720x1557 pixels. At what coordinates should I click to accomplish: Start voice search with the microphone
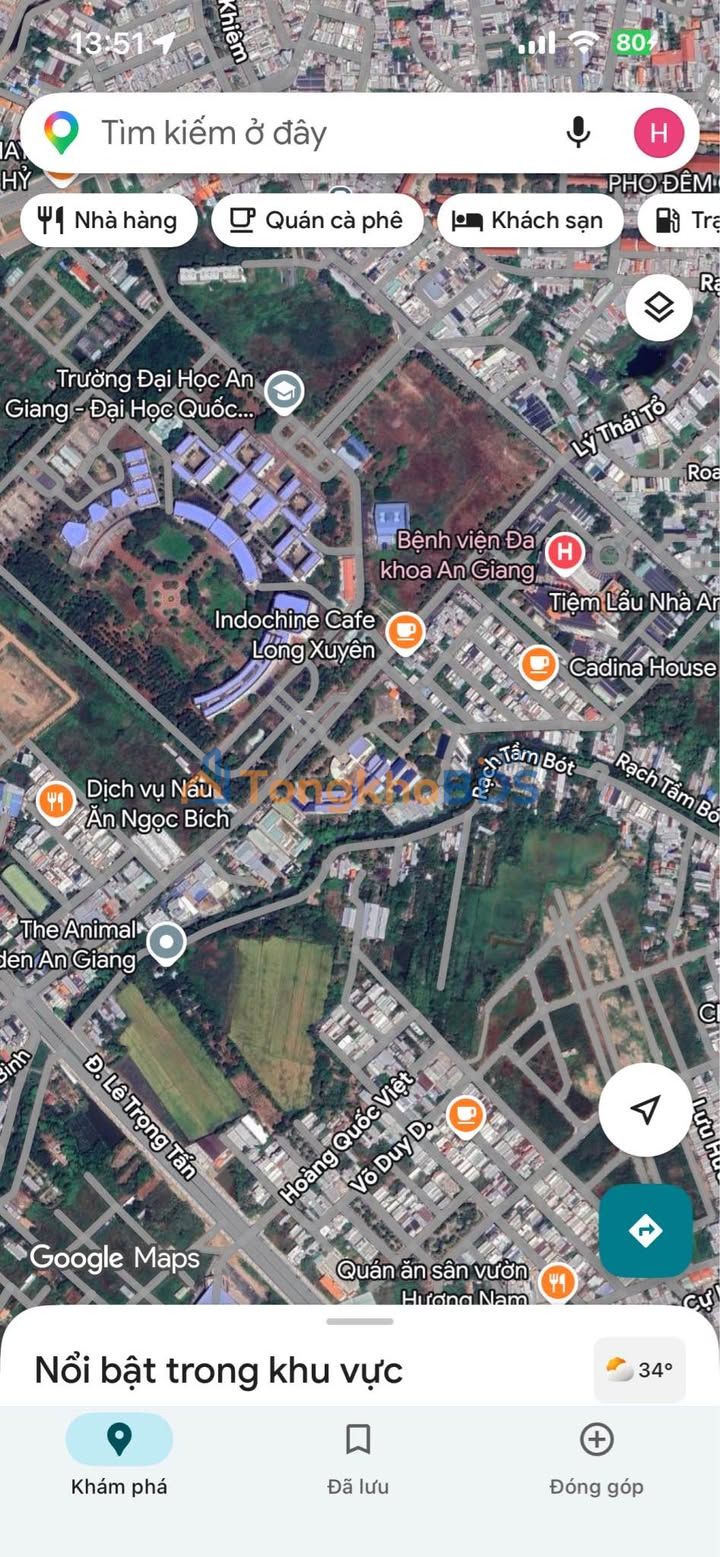click(577, 132)
